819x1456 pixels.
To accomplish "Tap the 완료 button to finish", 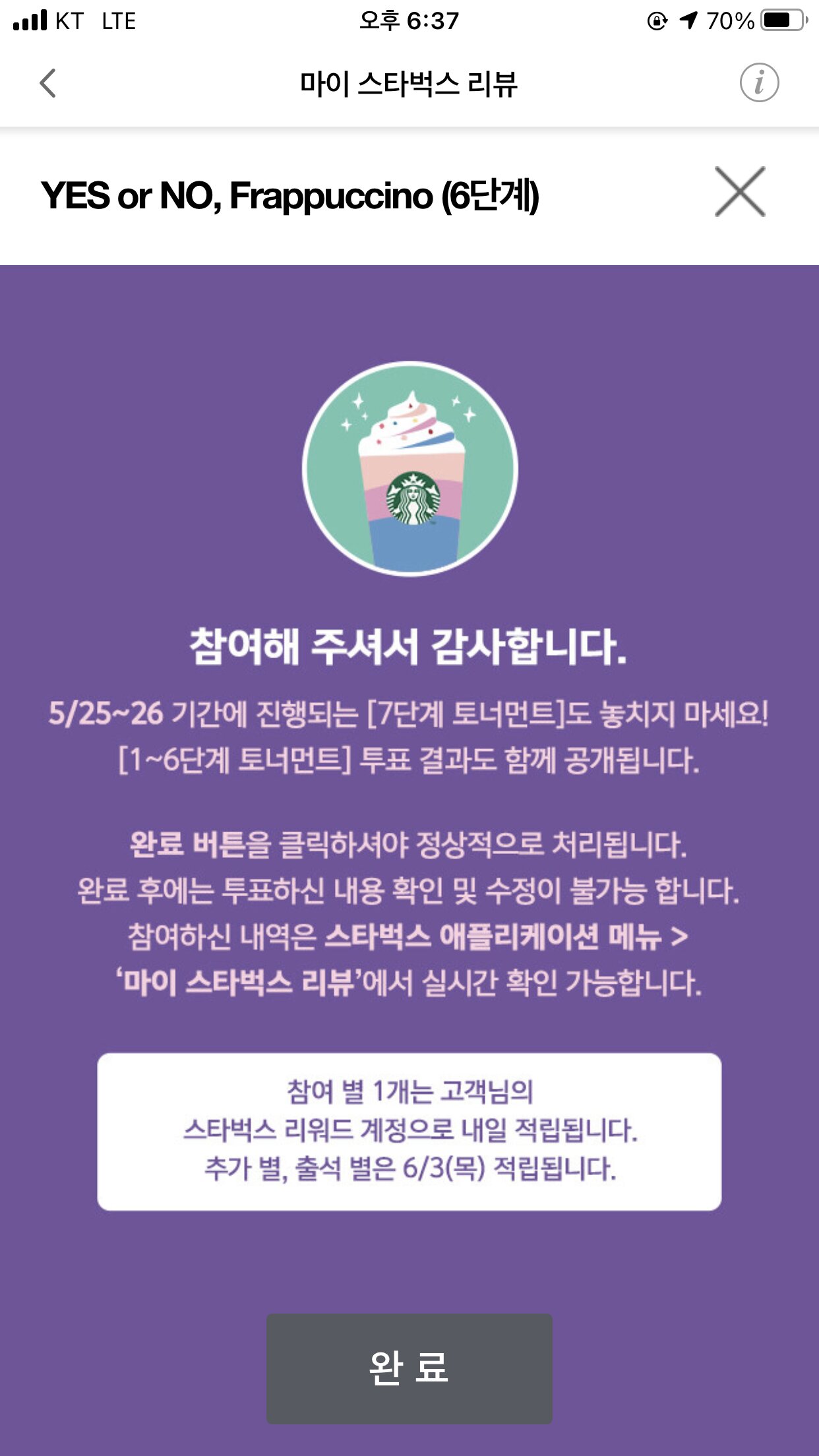I will tap(409, 1368).
